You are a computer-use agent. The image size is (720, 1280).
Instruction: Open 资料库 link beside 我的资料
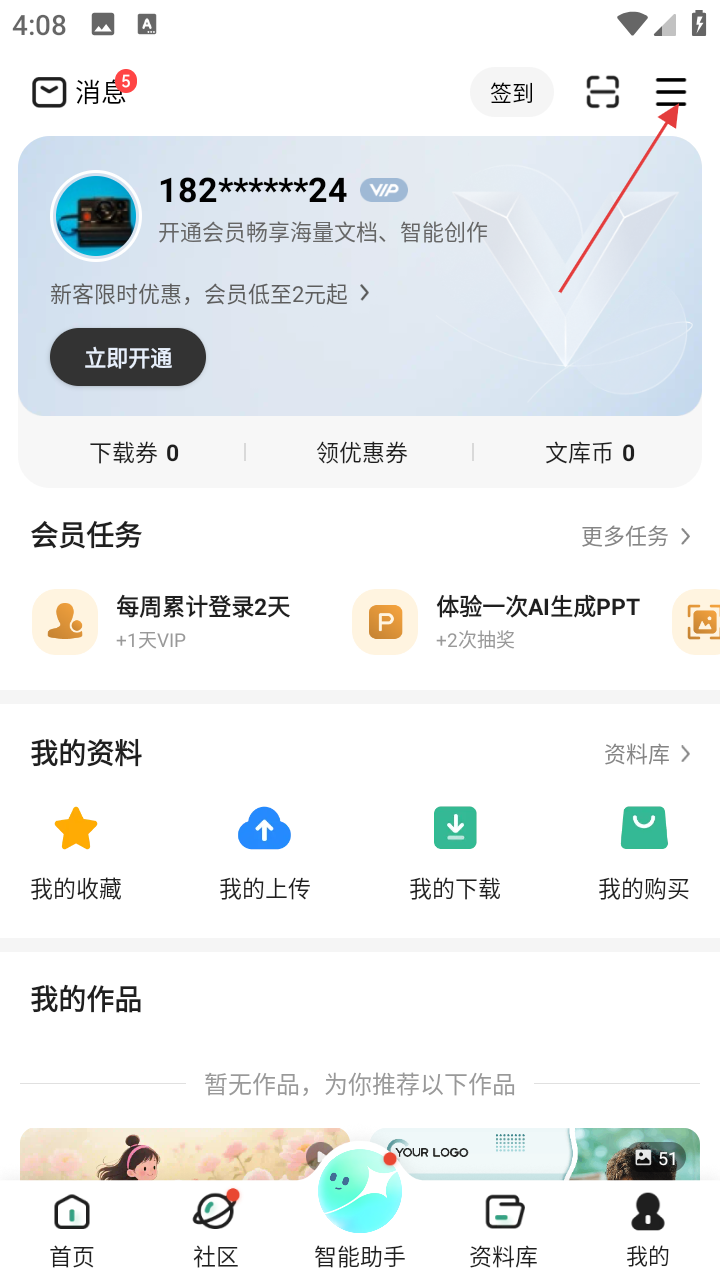647,754
